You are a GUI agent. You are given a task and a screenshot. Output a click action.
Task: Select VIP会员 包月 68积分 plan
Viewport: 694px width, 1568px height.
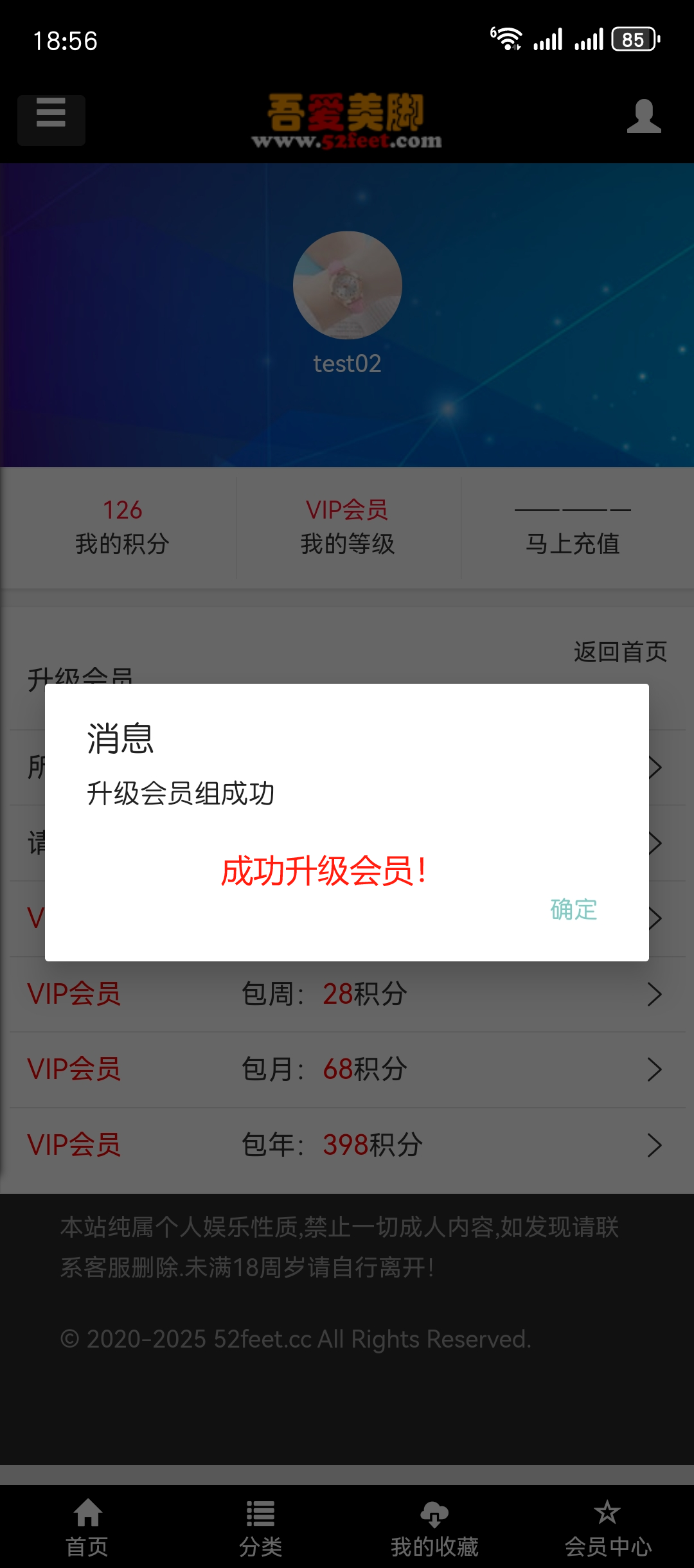(347, 1069)
